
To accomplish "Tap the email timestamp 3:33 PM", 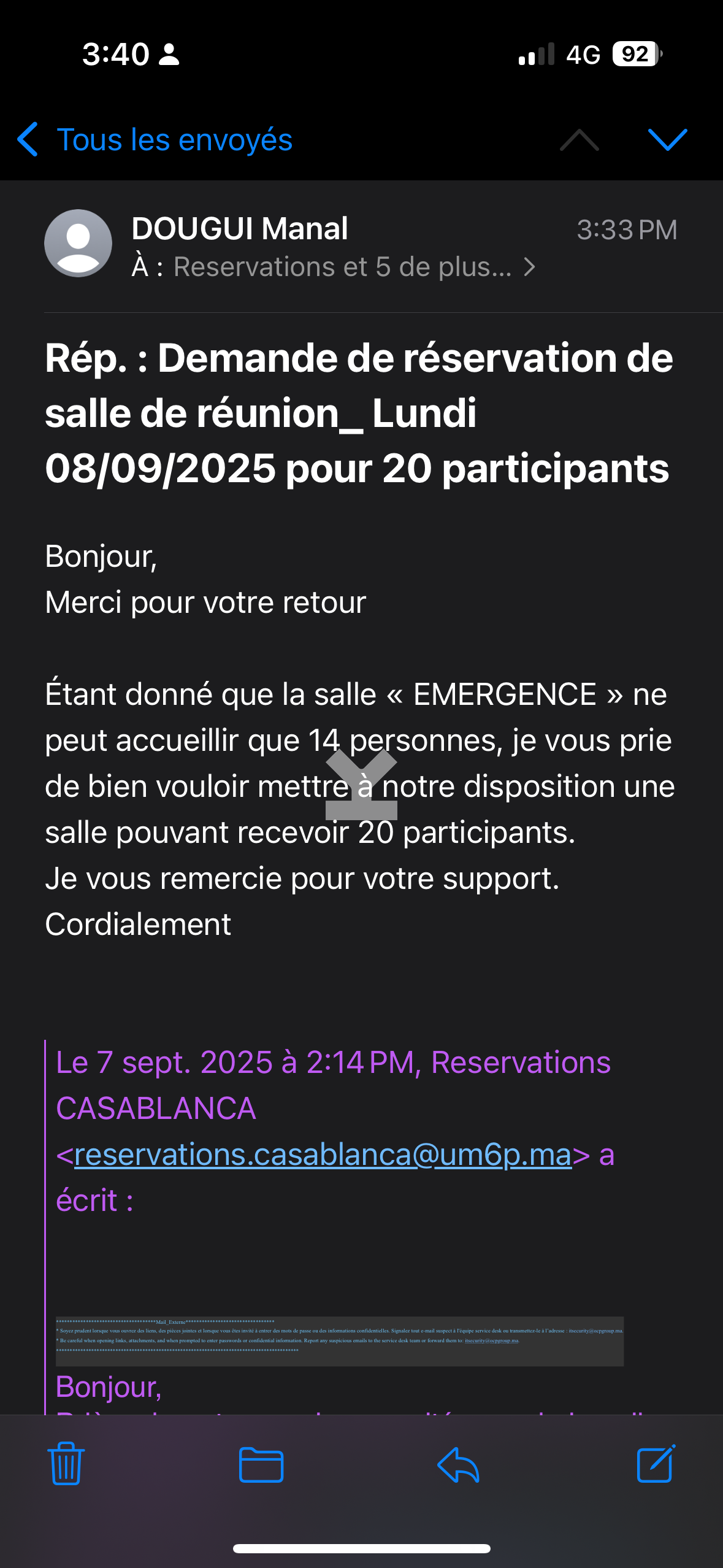I will click(x=628, y=228).
